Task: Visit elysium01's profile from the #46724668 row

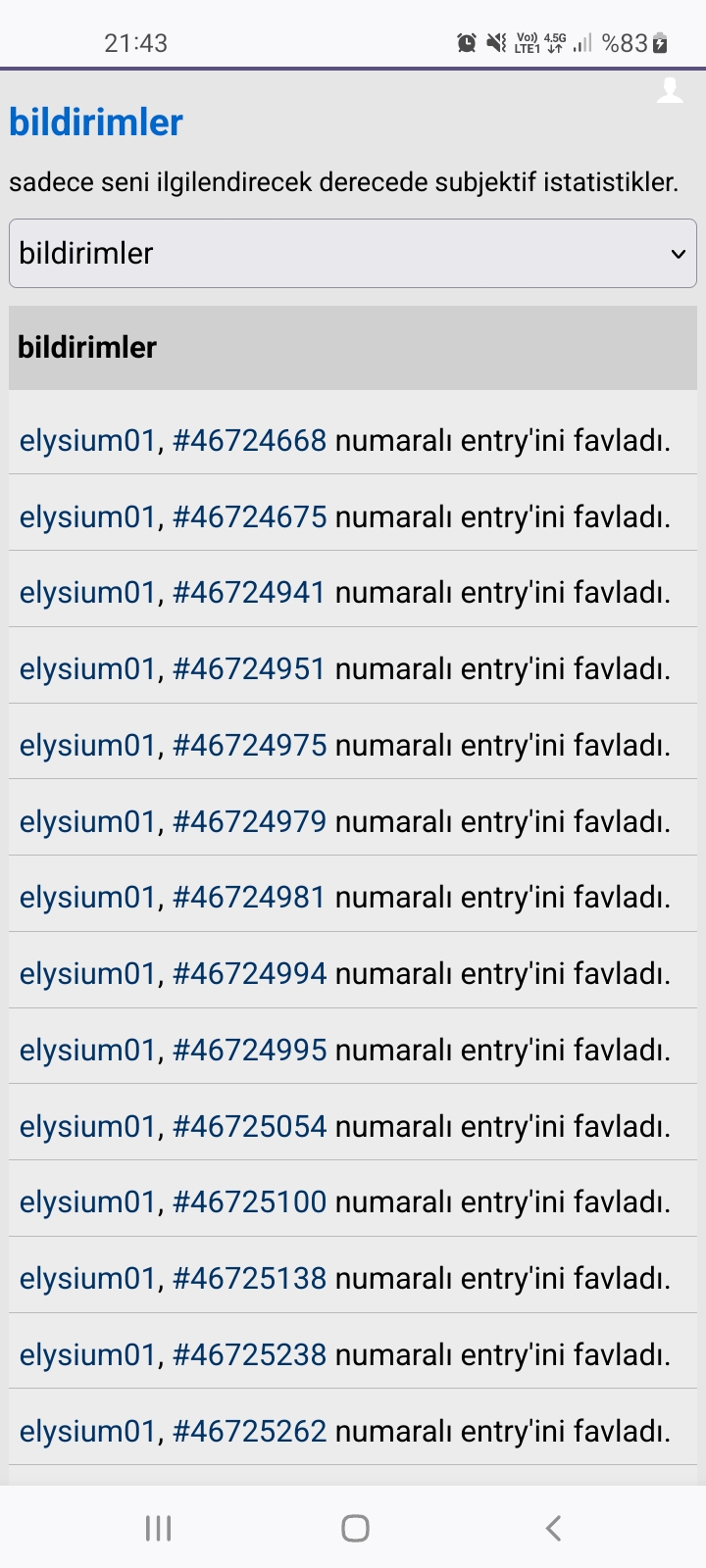Action: click(87, 441)
